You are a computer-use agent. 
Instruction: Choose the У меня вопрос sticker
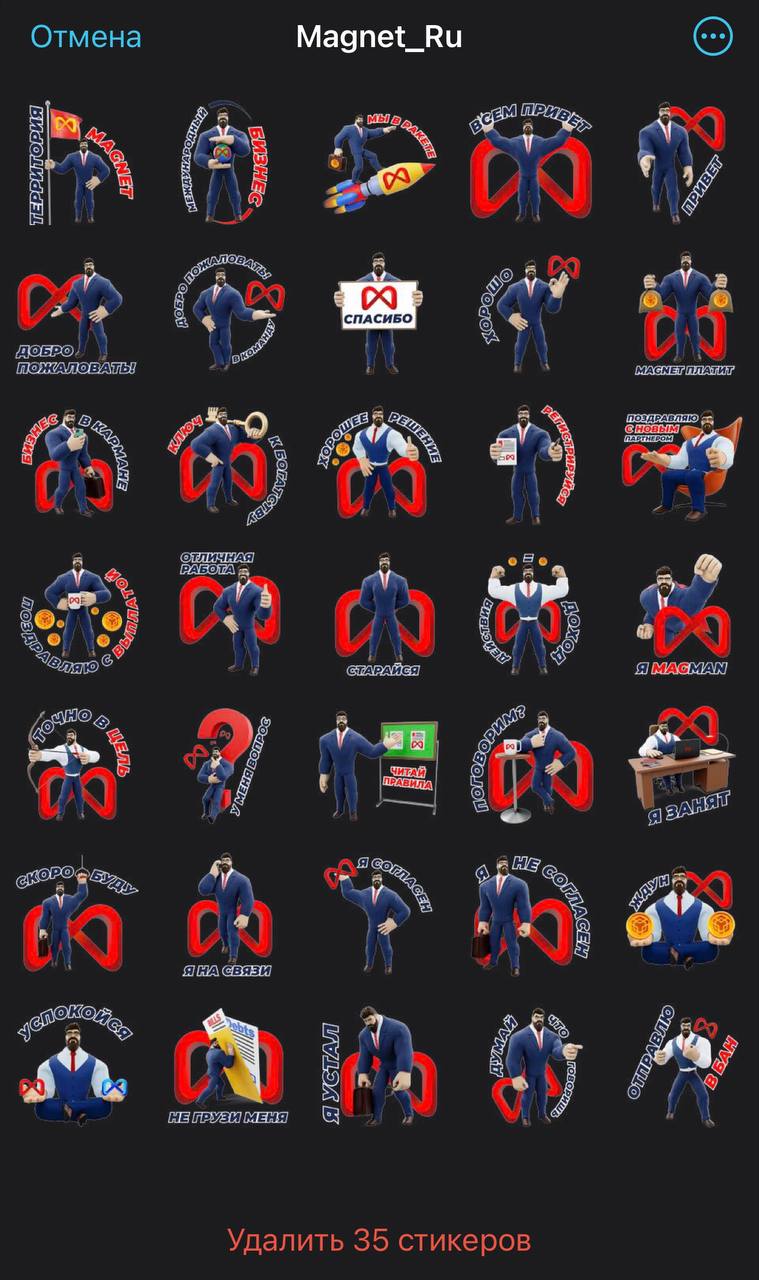pos(228,763)
